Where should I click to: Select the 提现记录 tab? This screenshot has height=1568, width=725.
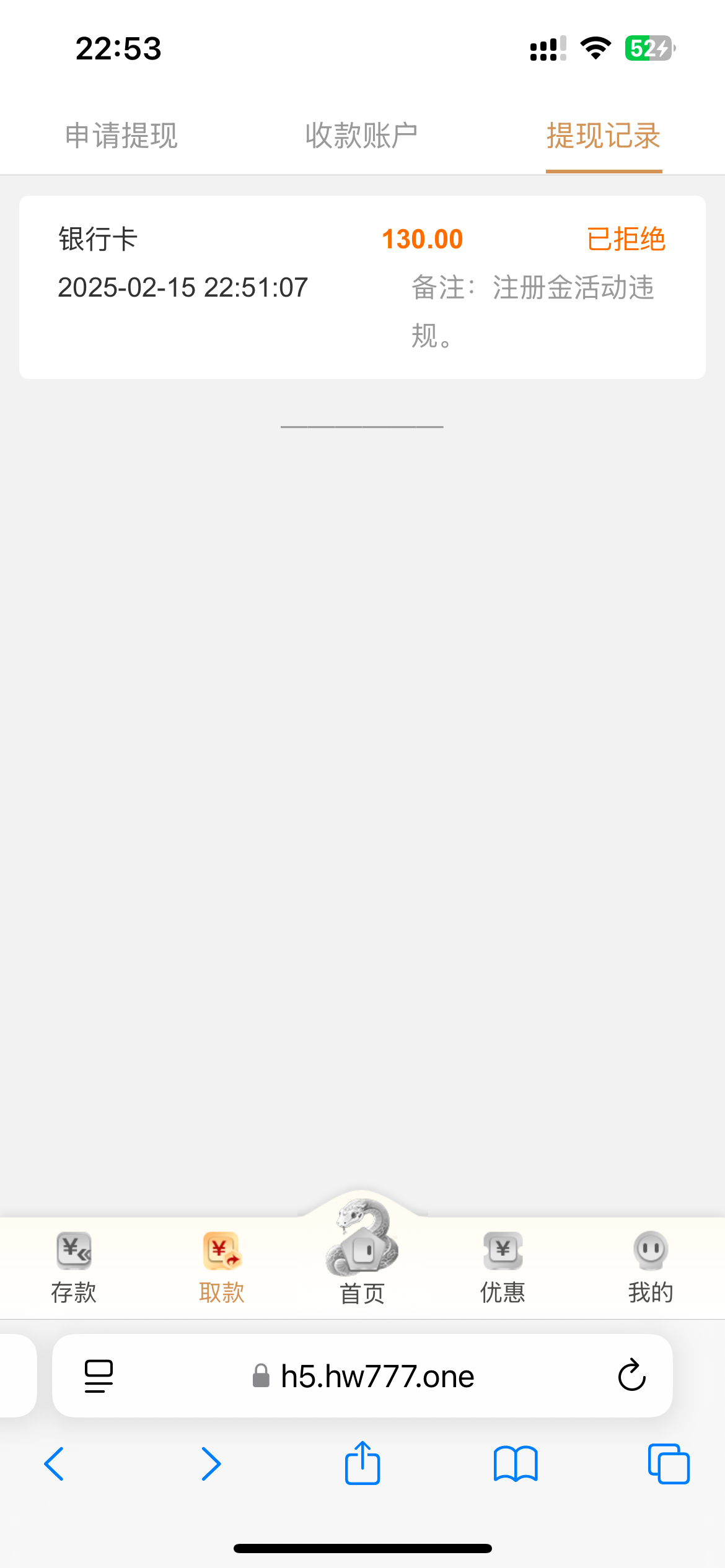604,136
